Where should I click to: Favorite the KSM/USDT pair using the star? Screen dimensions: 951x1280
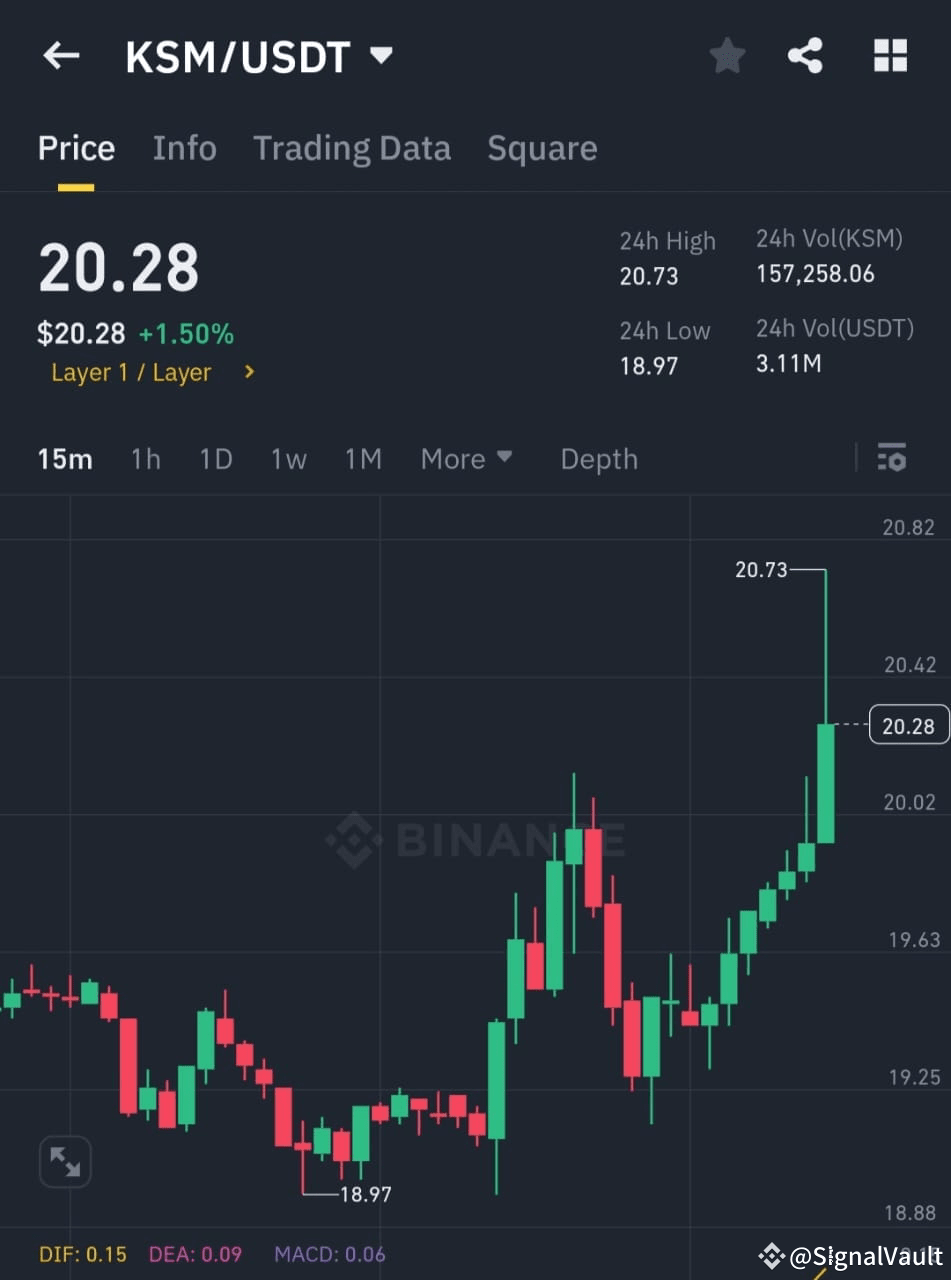[x=727, y=55]
